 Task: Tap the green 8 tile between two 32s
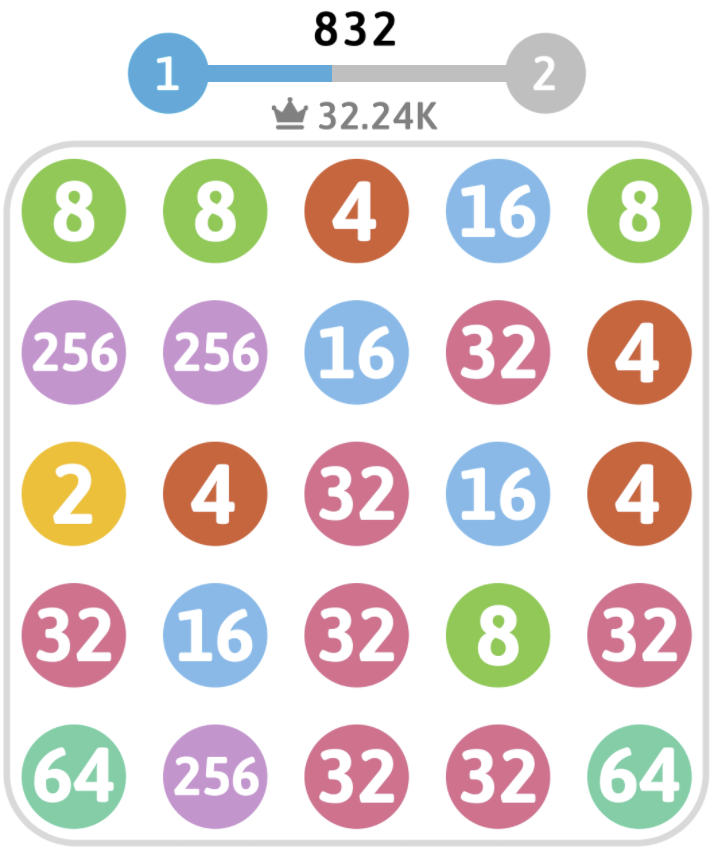pyautogui.click(x=498, y=636)
